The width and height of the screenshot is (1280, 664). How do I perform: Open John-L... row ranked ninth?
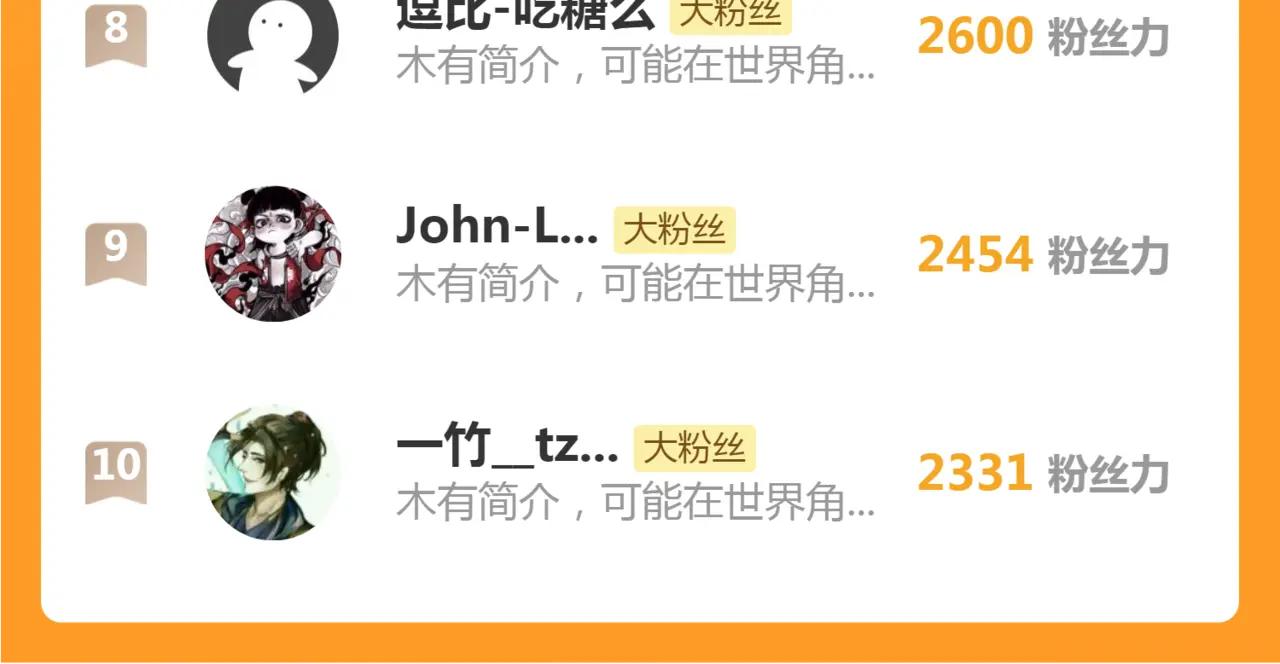640,254
